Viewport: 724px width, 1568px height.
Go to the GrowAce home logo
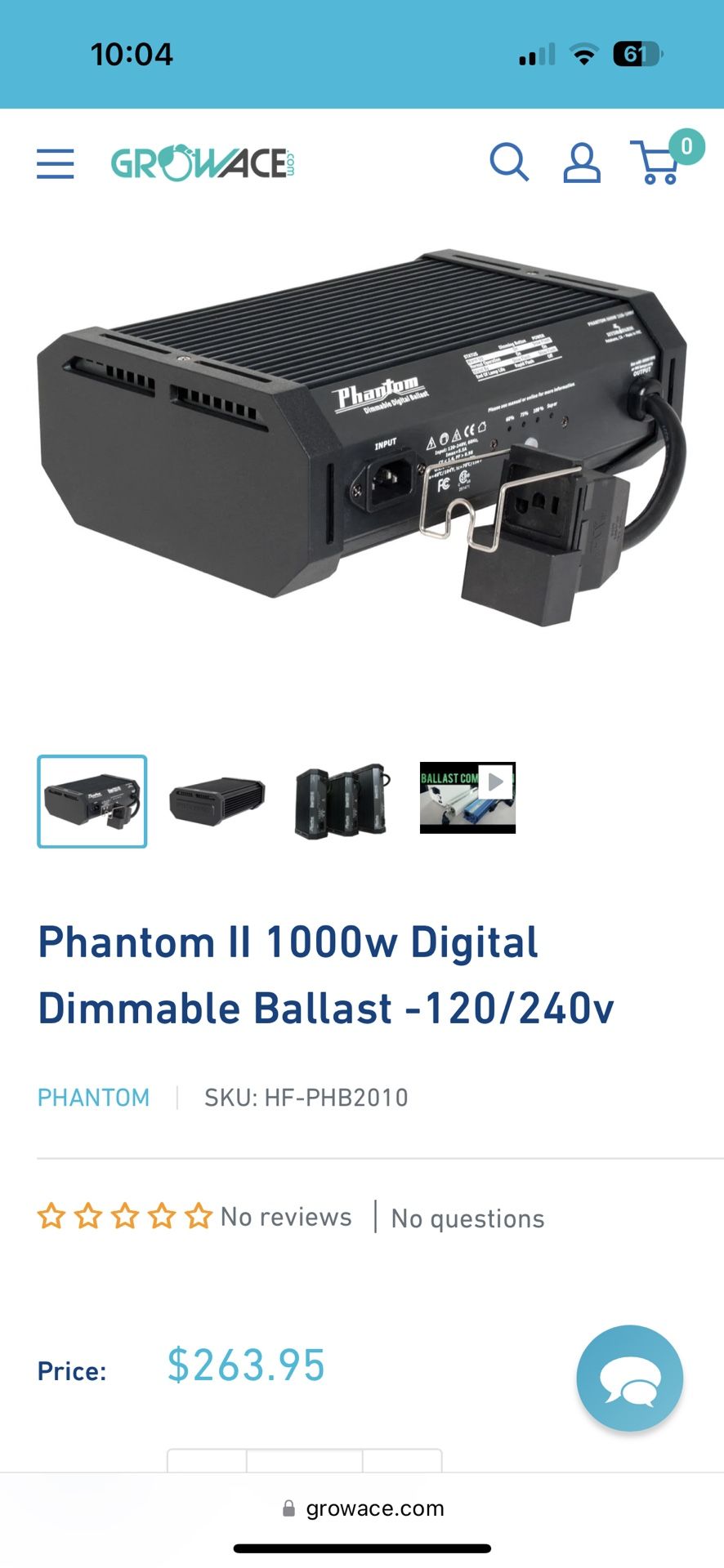click(x=202, y=163)
